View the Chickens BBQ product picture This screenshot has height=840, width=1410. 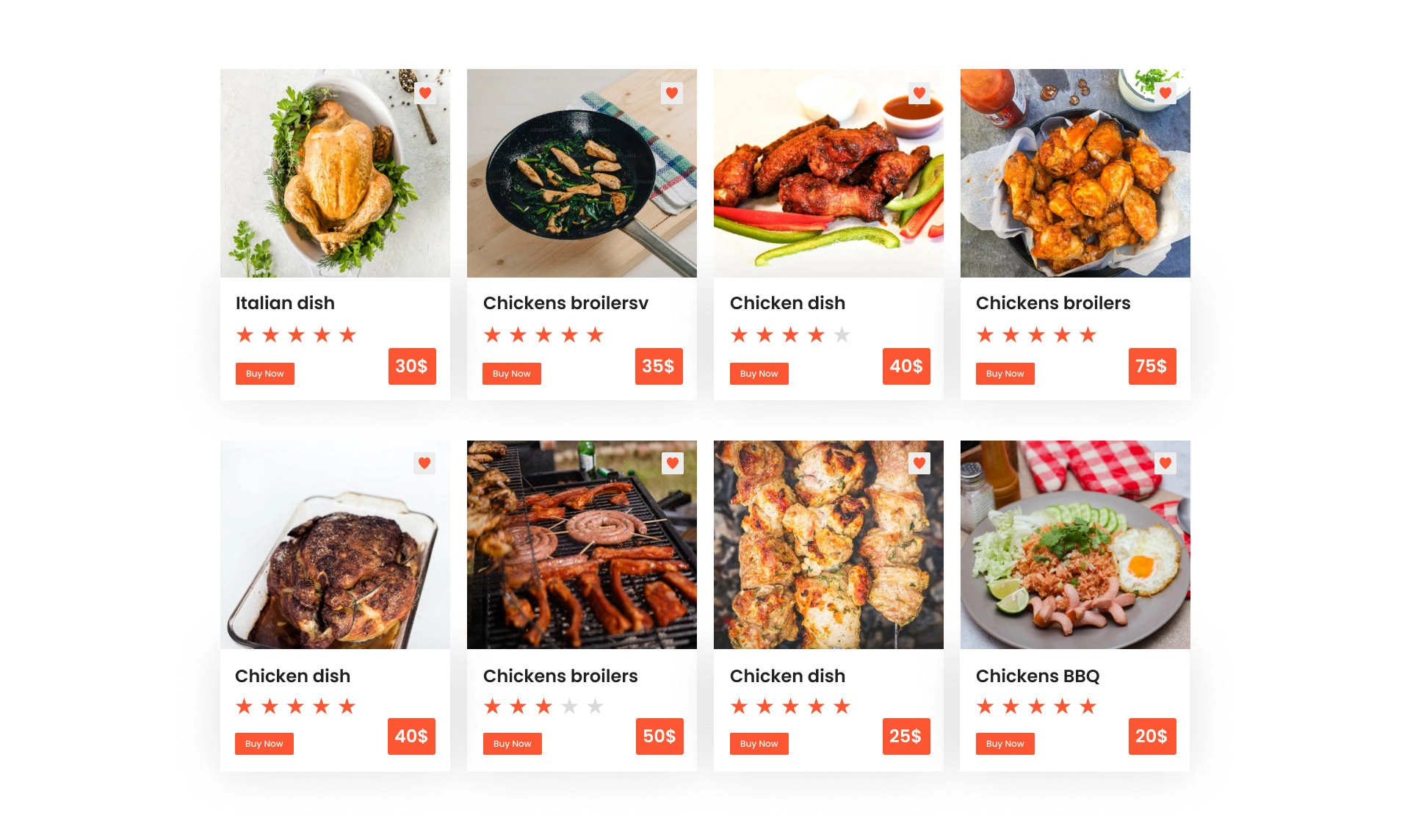(x=1075, y=545)
